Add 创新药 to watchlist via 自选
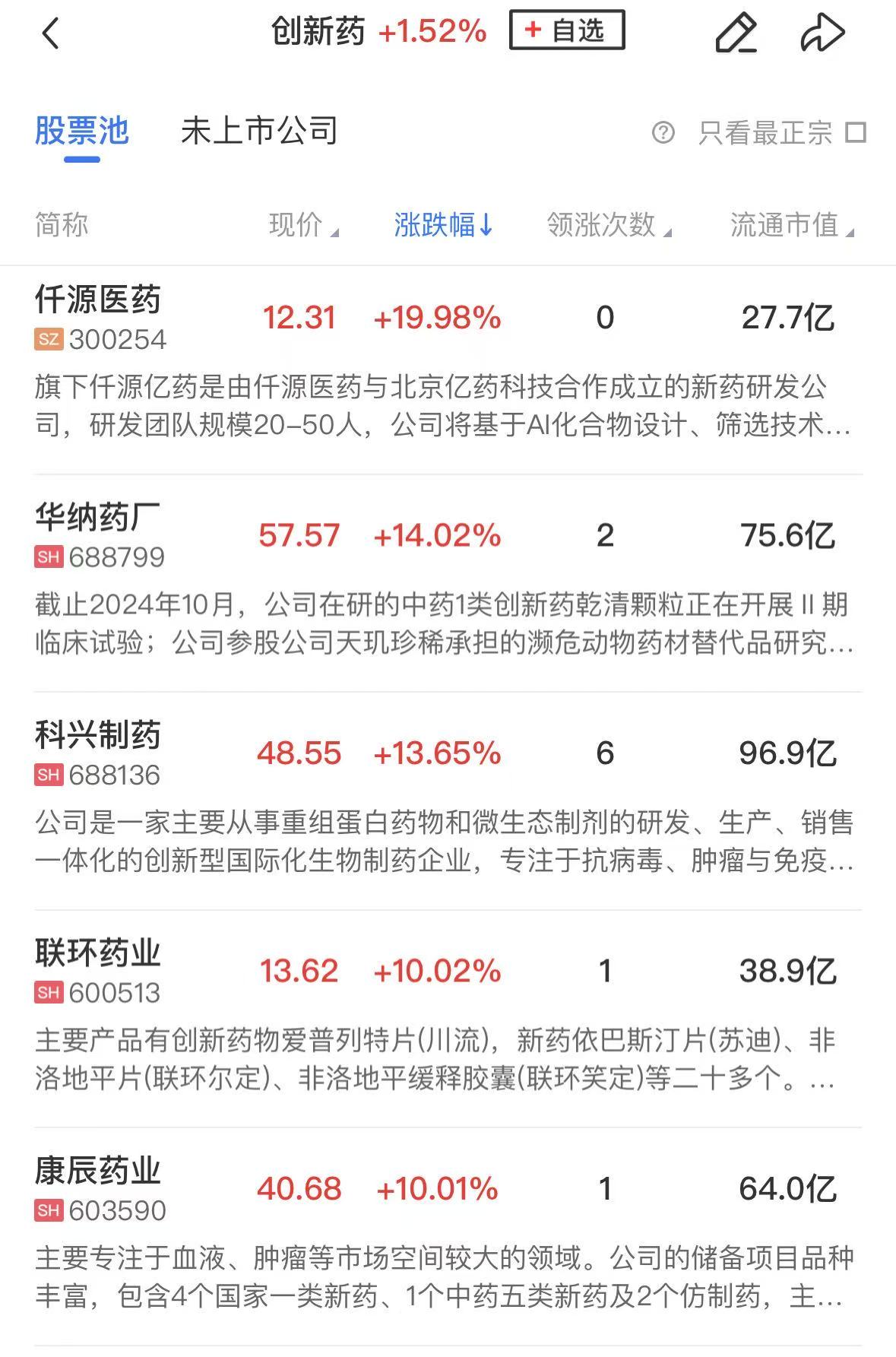This screenshot has height=1357, width=896. pyautogui.click(x=566, y=30)
